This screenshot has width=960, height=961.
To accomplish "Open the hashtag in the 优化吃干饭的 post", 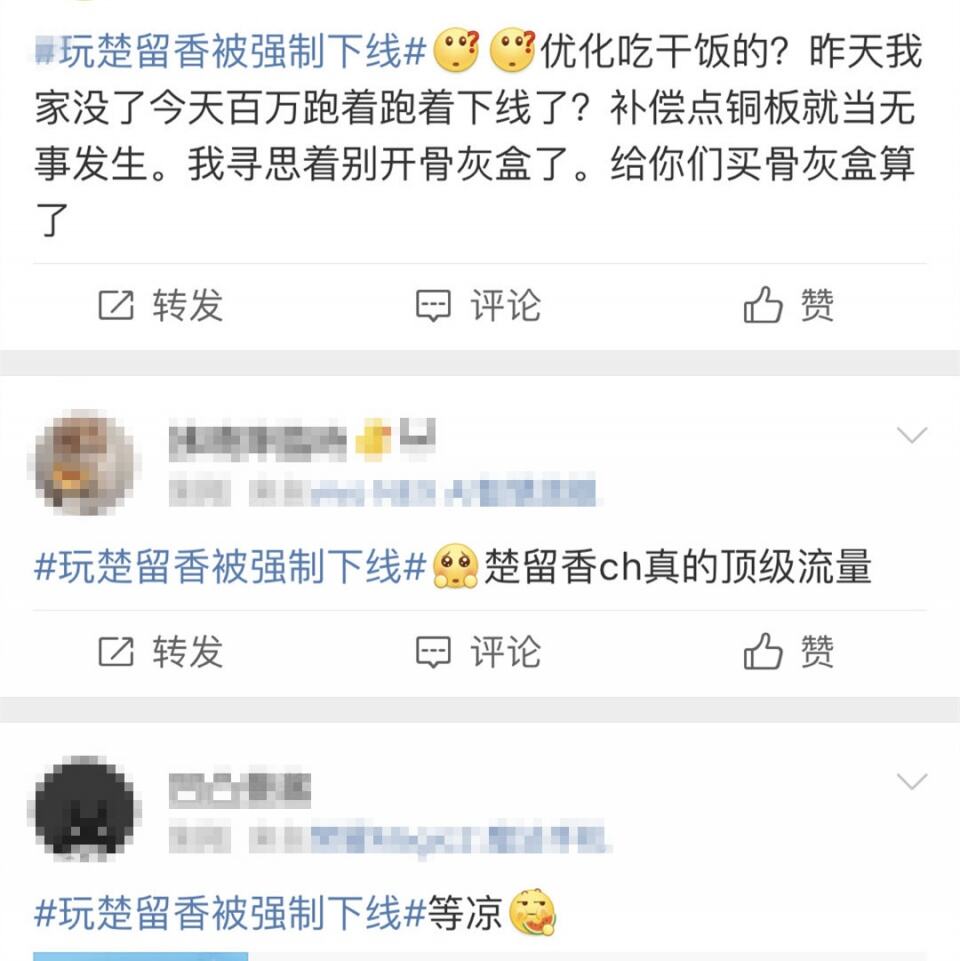I will (231, 52).
